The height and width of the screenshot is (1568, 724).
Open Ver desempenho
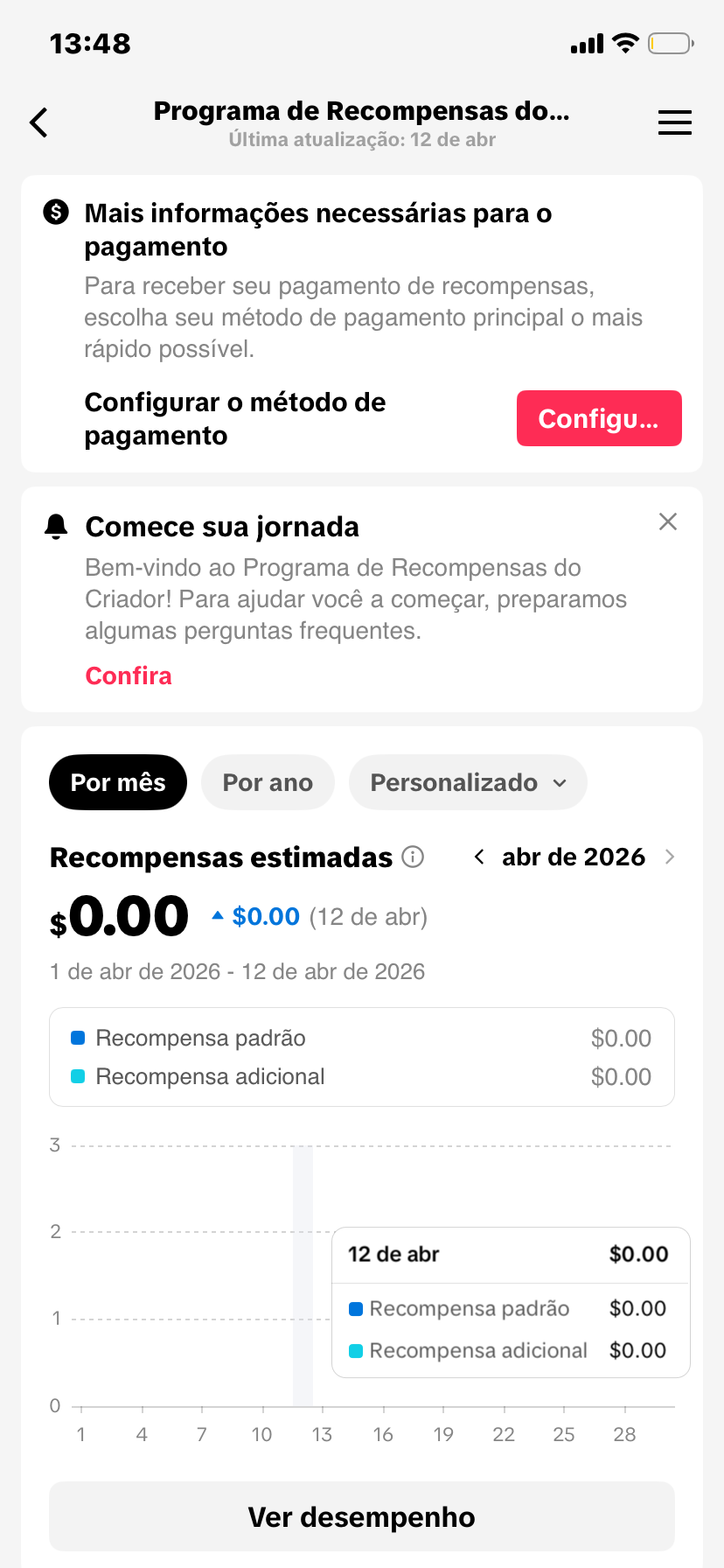click(362, 1516)
